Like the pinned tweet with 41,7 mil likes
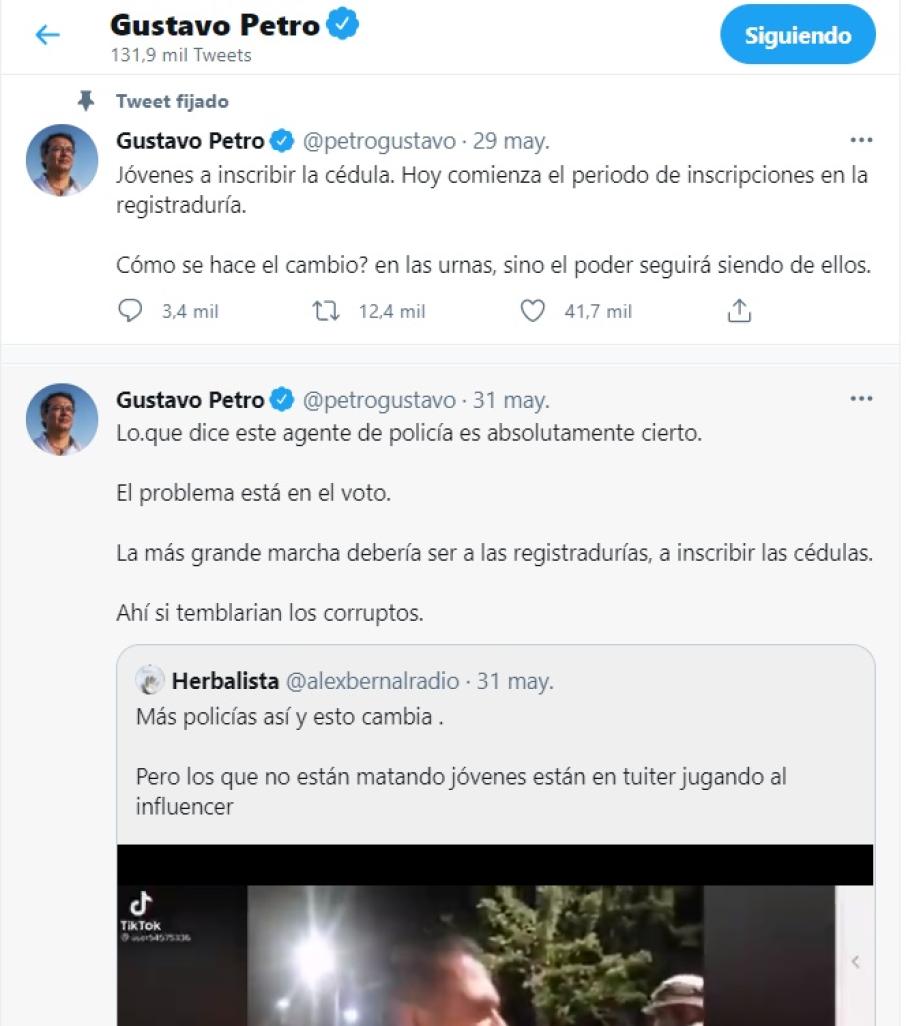The image size is (906, 1026). click(533, 312)
